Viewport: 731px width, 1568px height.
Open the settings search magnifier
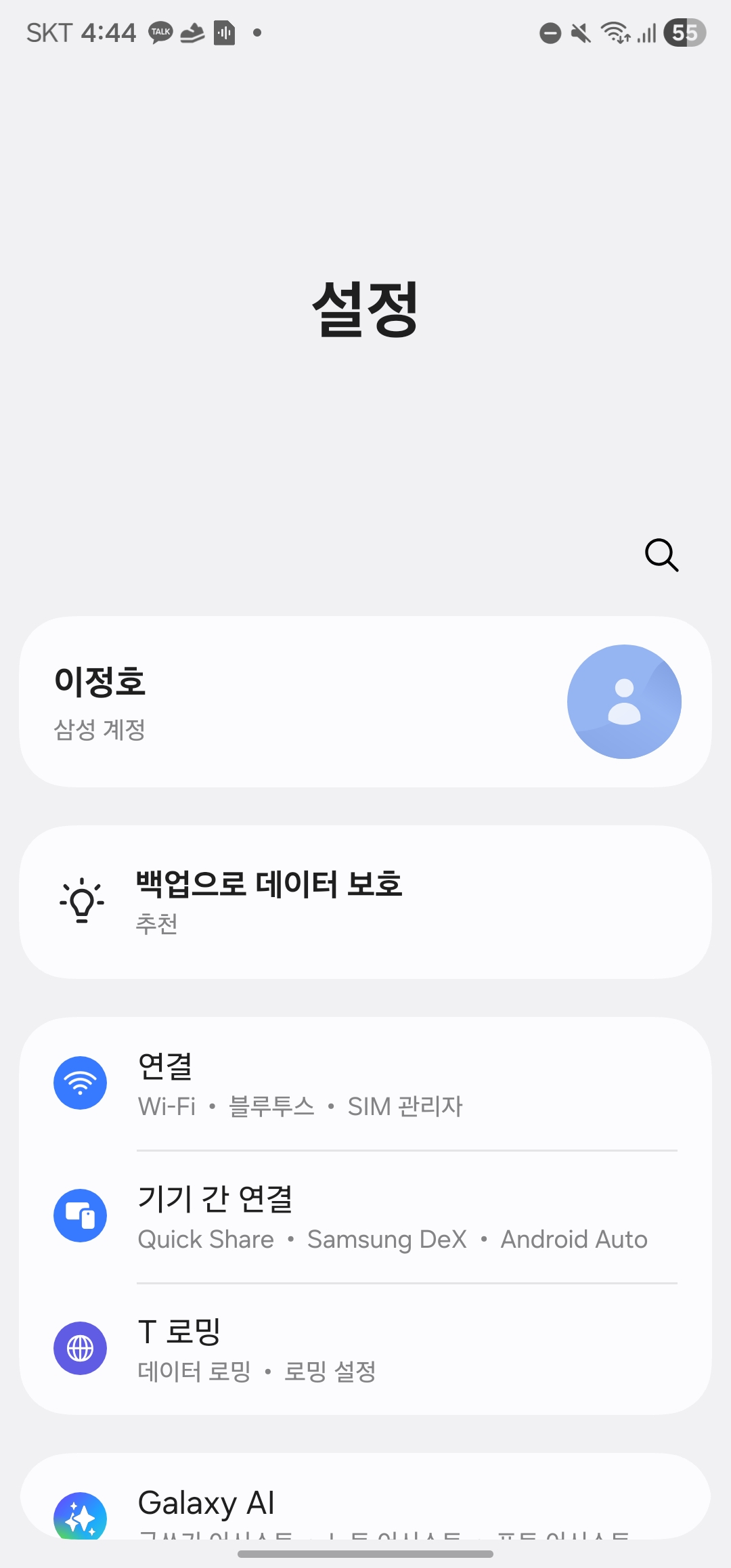661,555
